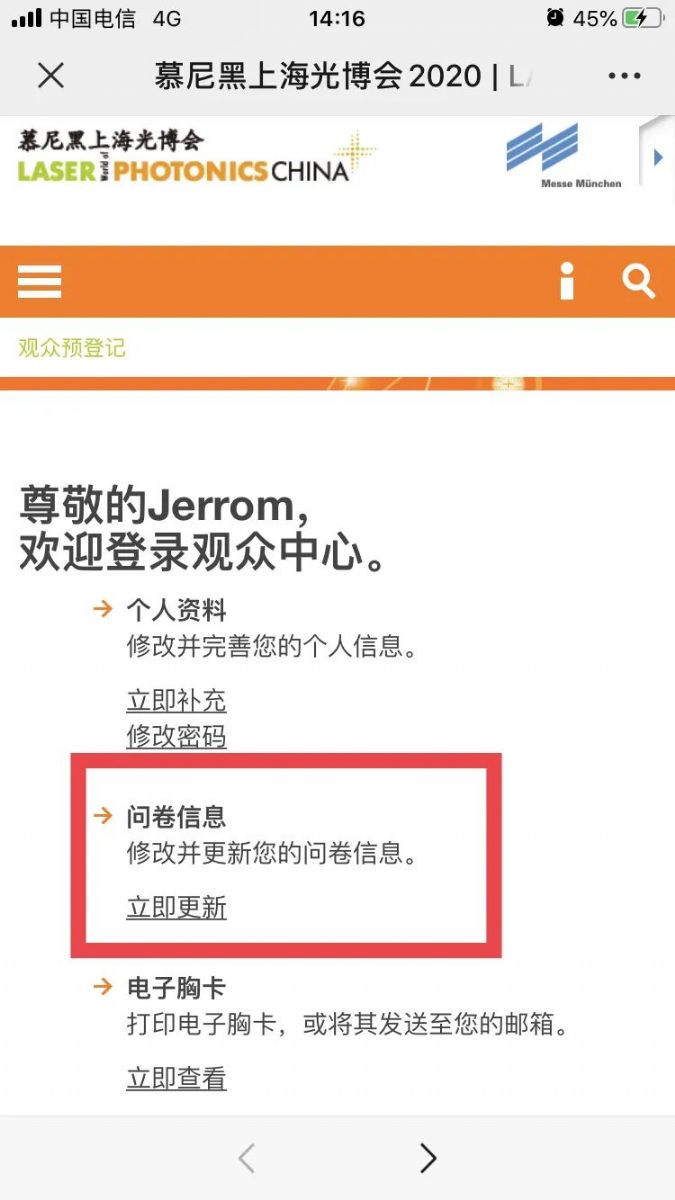Tap 立即补充 under 个人资料

[x=176, y=700]
